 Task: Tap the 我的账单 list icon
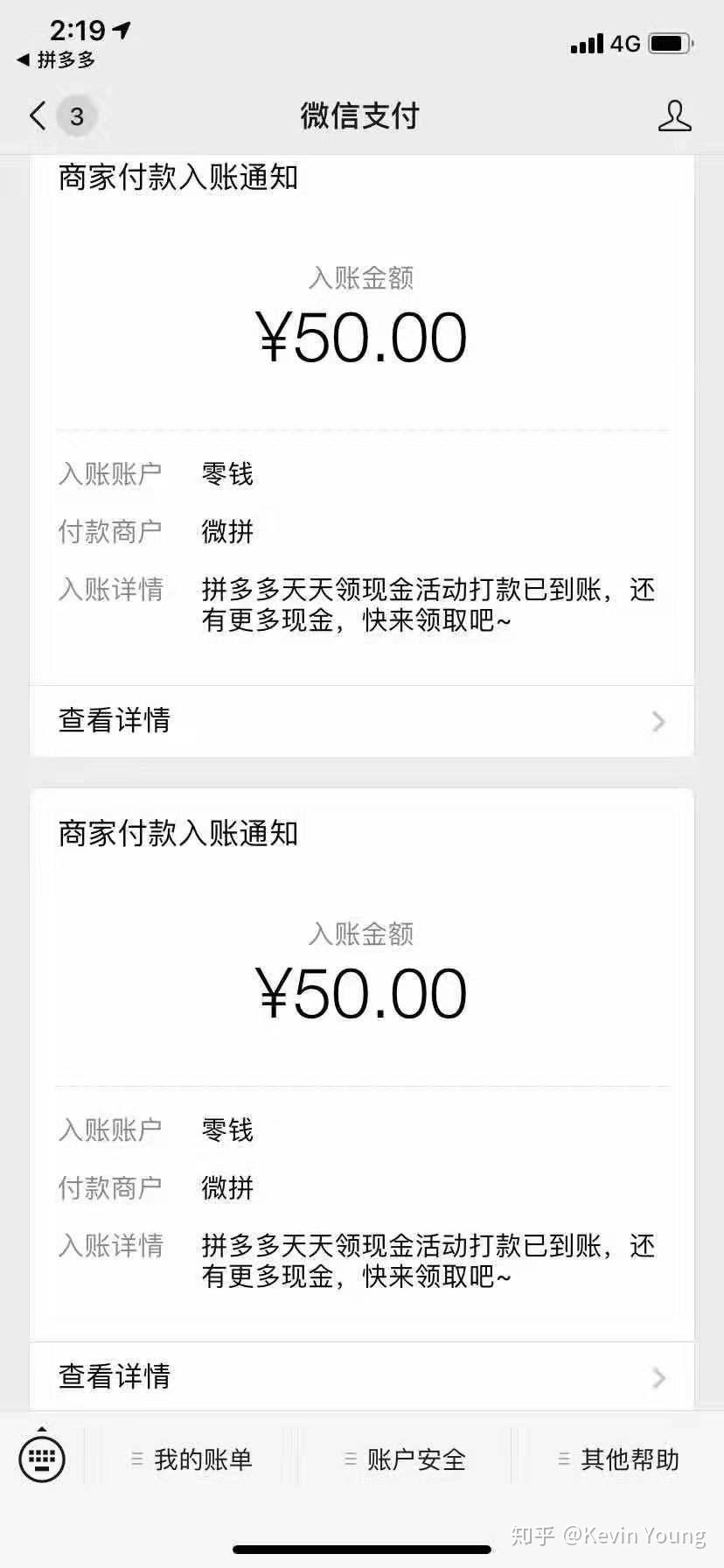point(136,1459)
